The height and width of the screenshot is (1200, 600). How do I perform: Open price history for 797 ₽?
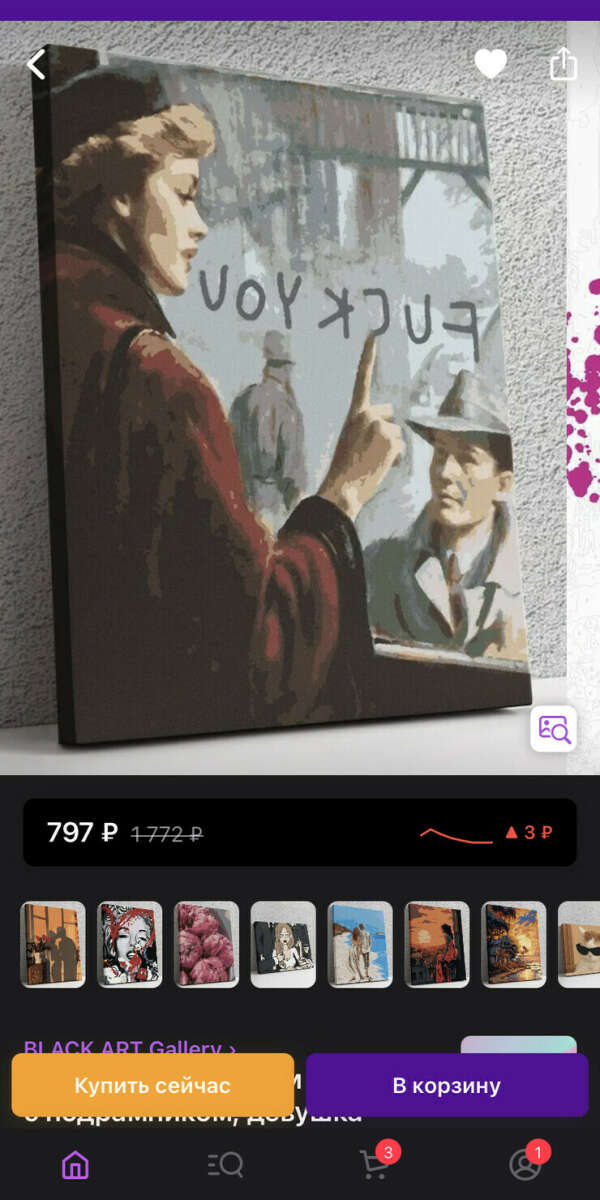point(485,832)
